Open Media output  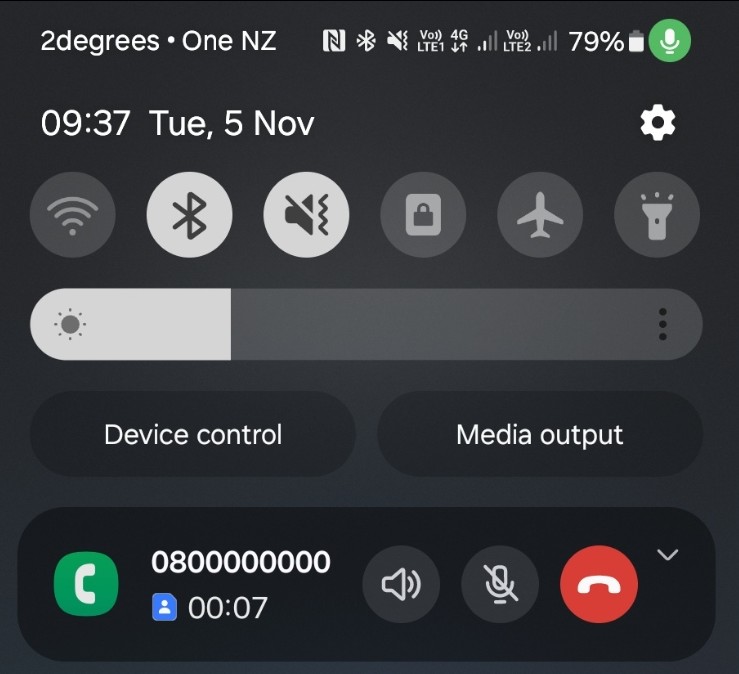(x=540, y=435)
